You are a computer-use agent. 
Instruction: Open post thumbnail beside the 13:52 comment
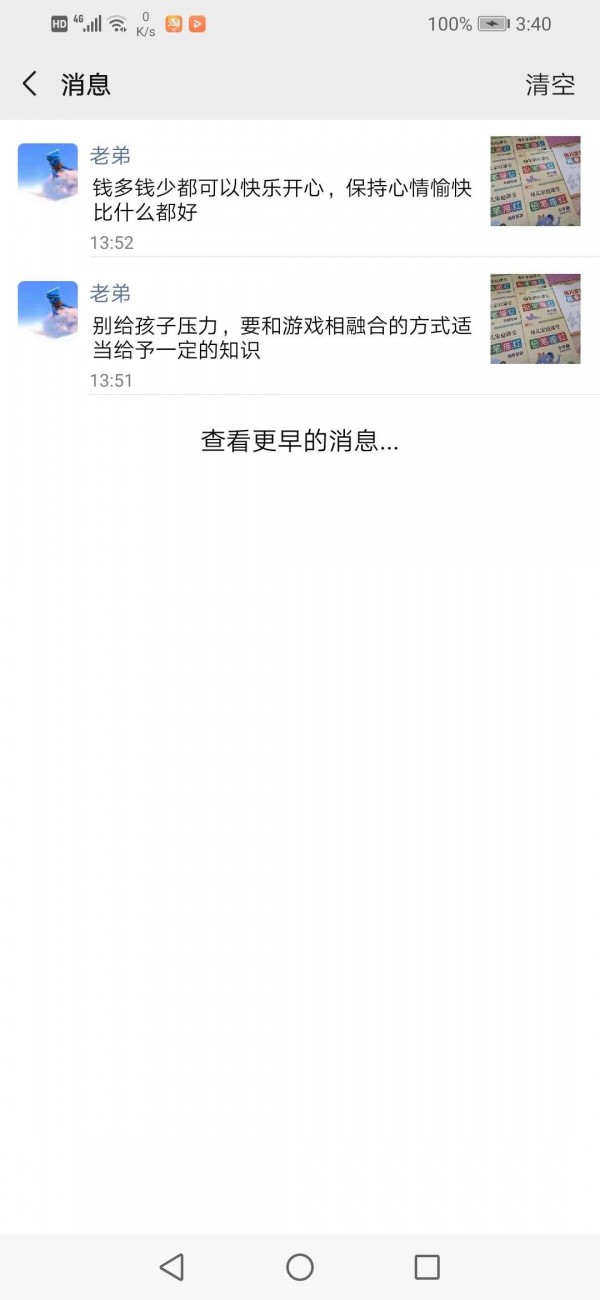click(x=535, y=181)
